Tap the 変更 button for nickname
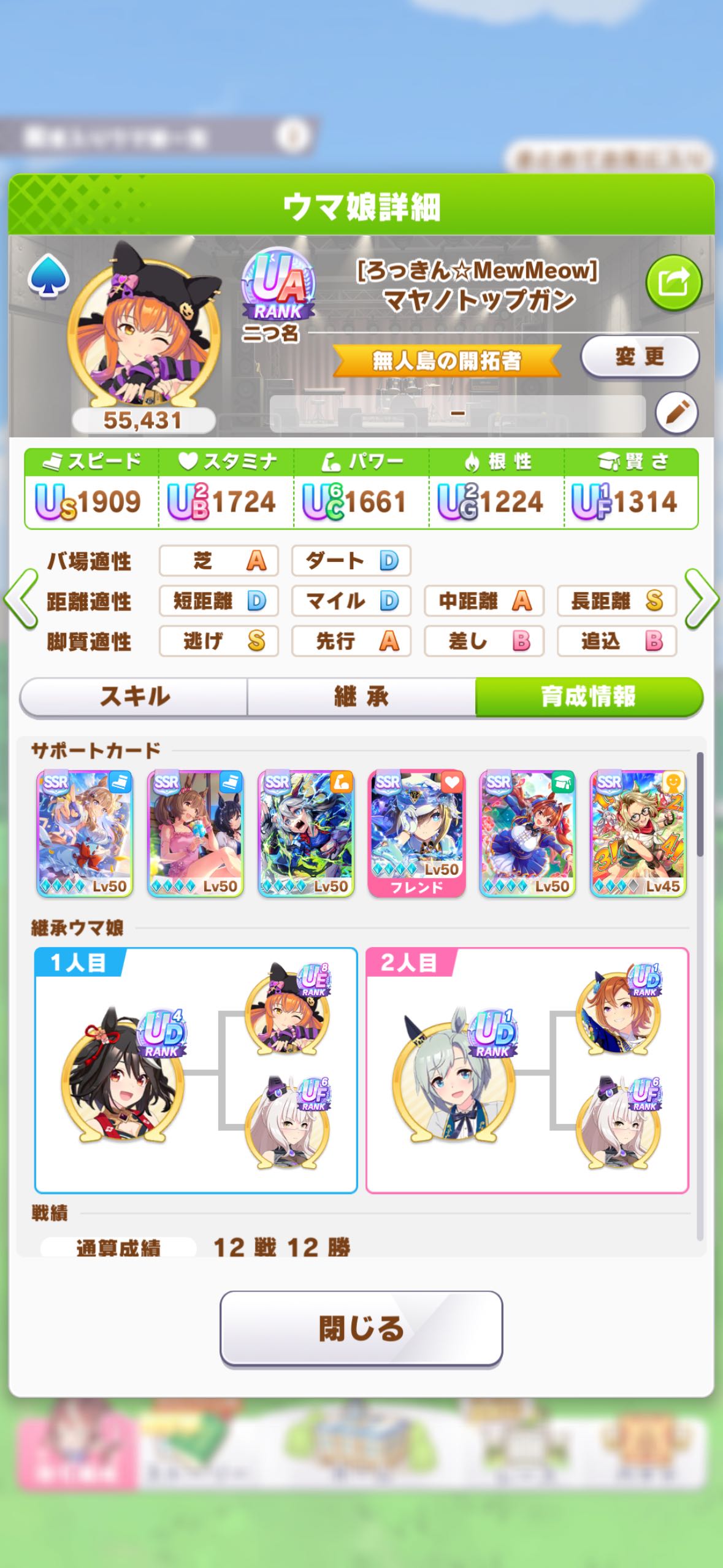Image resolution: width=723 pixels, height=1568 pixels. [640, 356]
